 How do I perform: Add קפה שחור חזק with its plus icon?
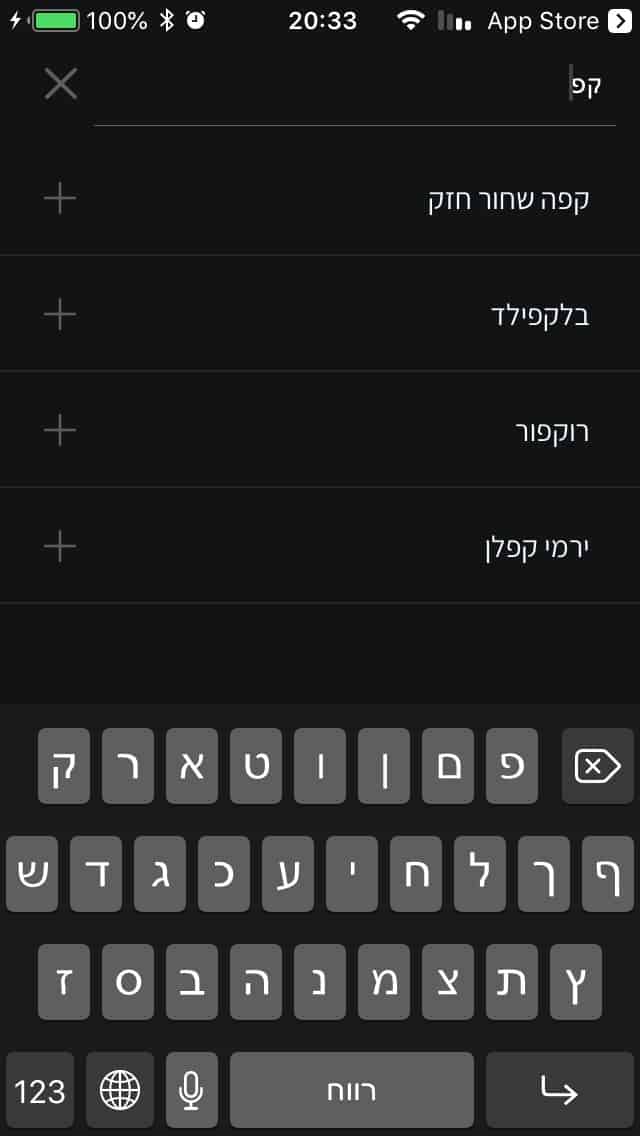click(59, 198)
